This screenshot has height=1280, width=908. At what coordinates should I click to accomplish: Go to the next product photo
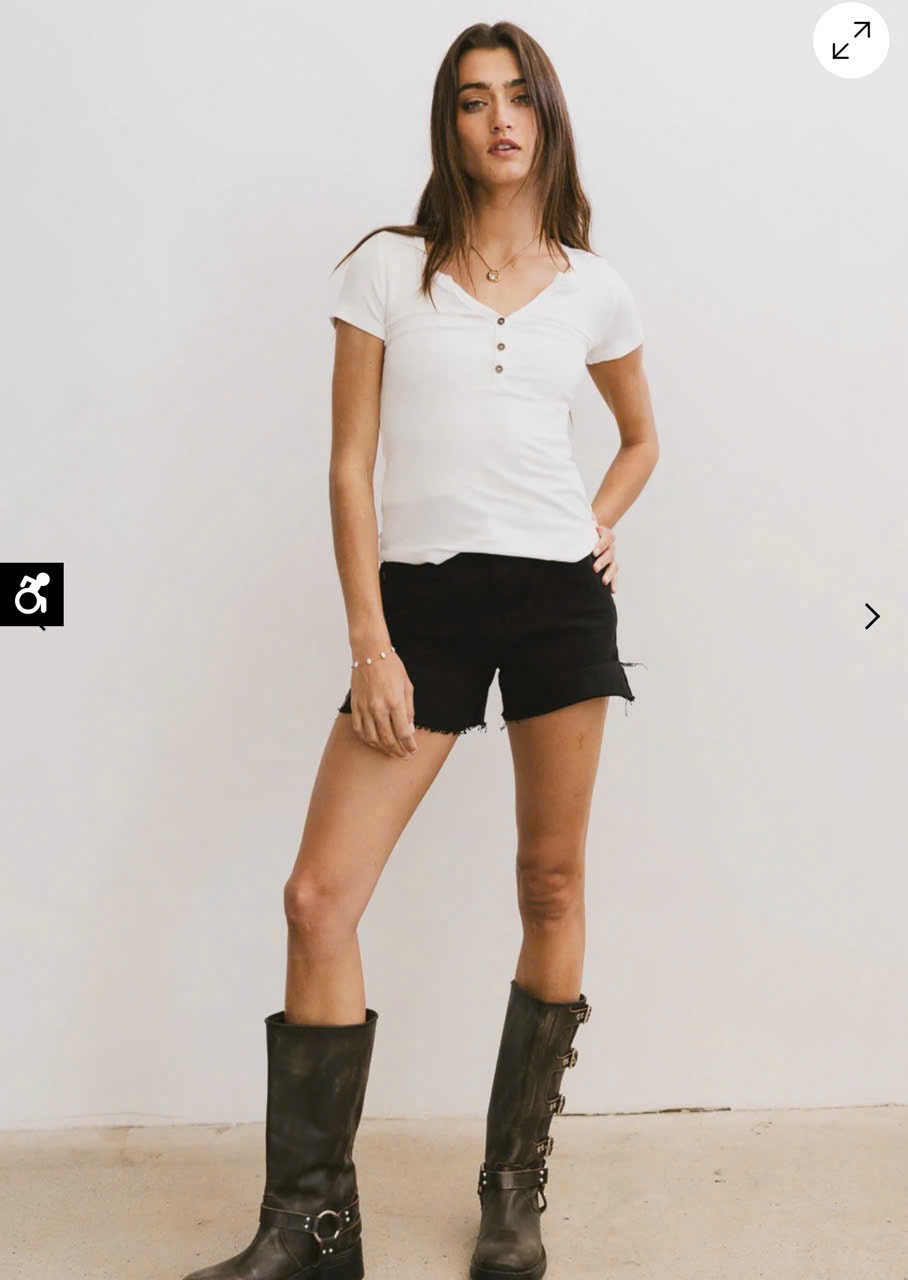(x=871, y=616)
